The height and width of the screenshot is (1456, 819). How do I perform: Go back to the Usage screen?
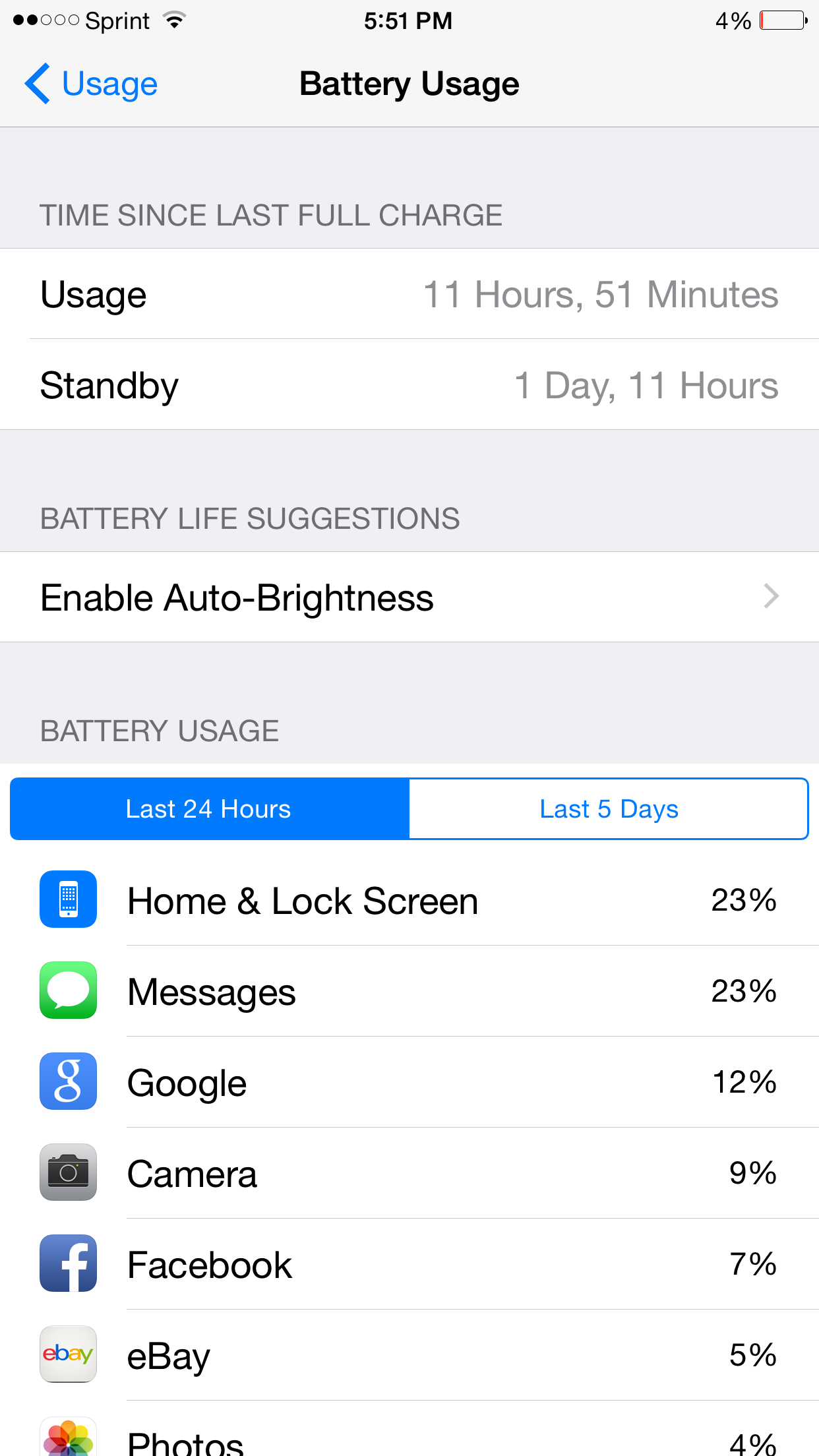click(x=91, y=84)
